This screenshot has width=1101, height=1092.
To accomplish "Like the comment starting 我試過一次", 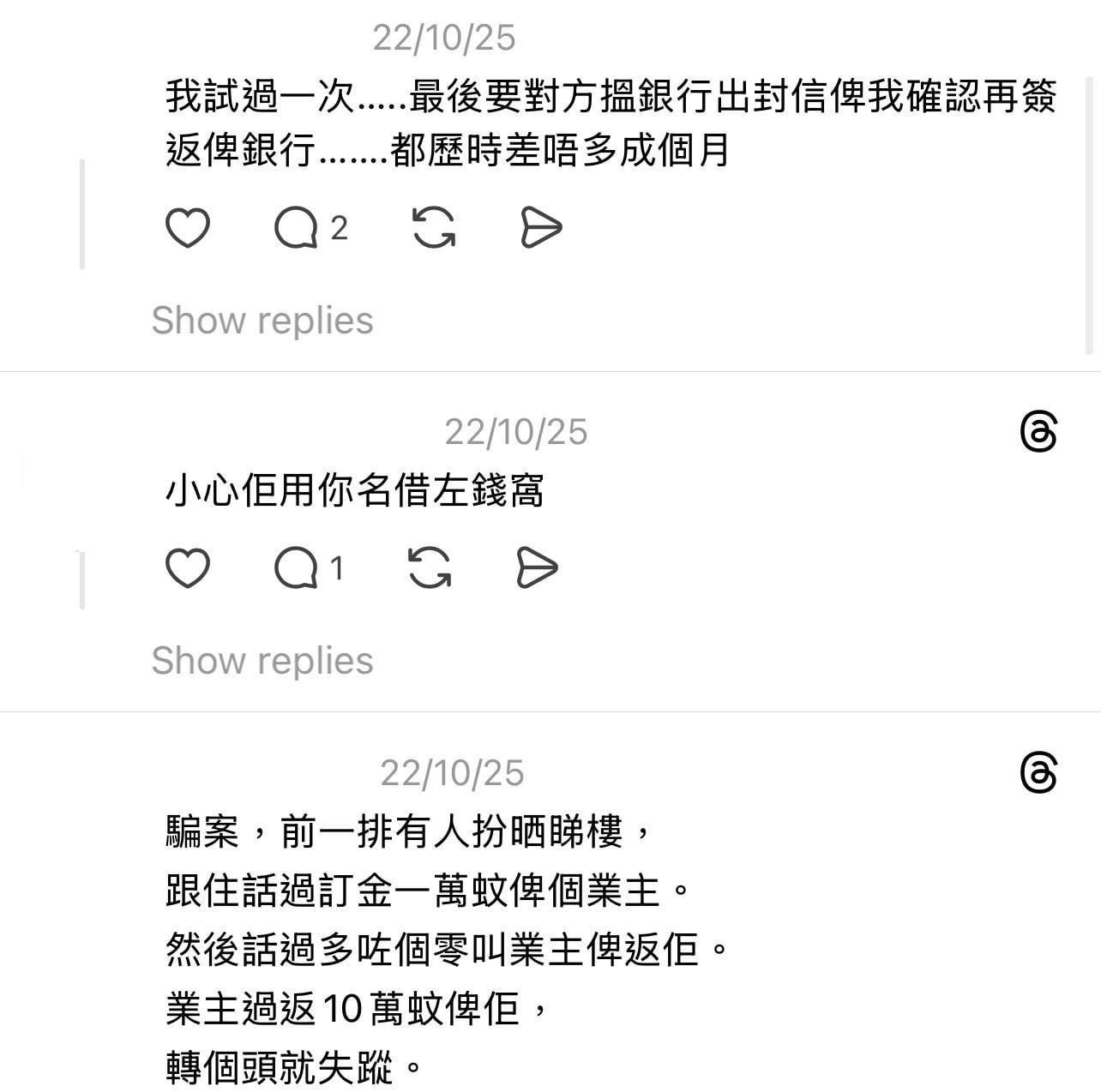I will 187,228.
